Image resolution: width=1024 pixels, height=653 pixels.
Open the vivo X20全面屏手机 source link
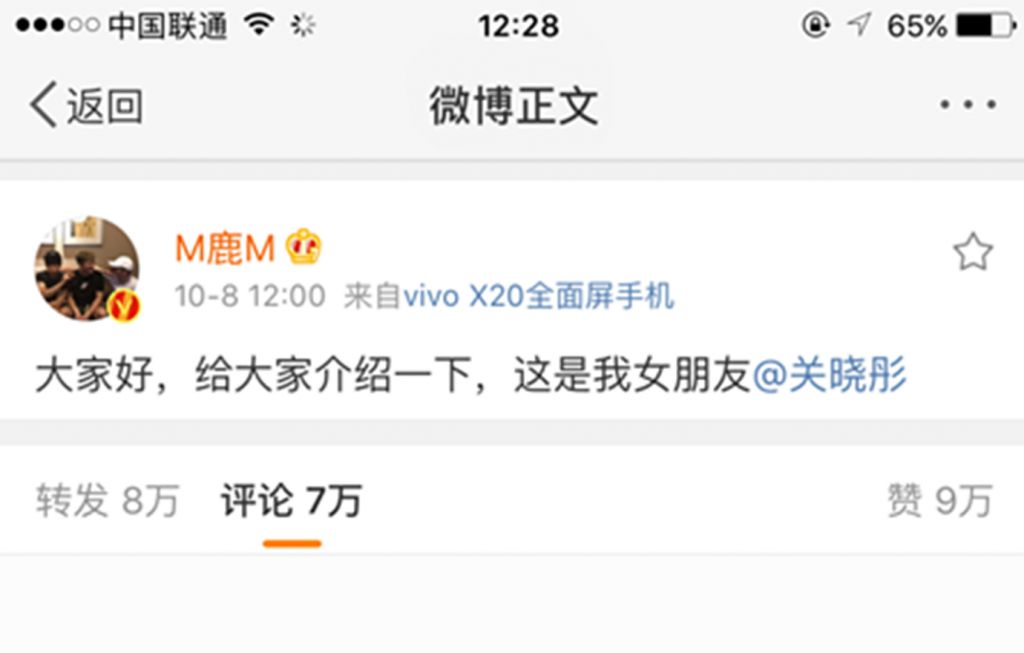(538, 296)
